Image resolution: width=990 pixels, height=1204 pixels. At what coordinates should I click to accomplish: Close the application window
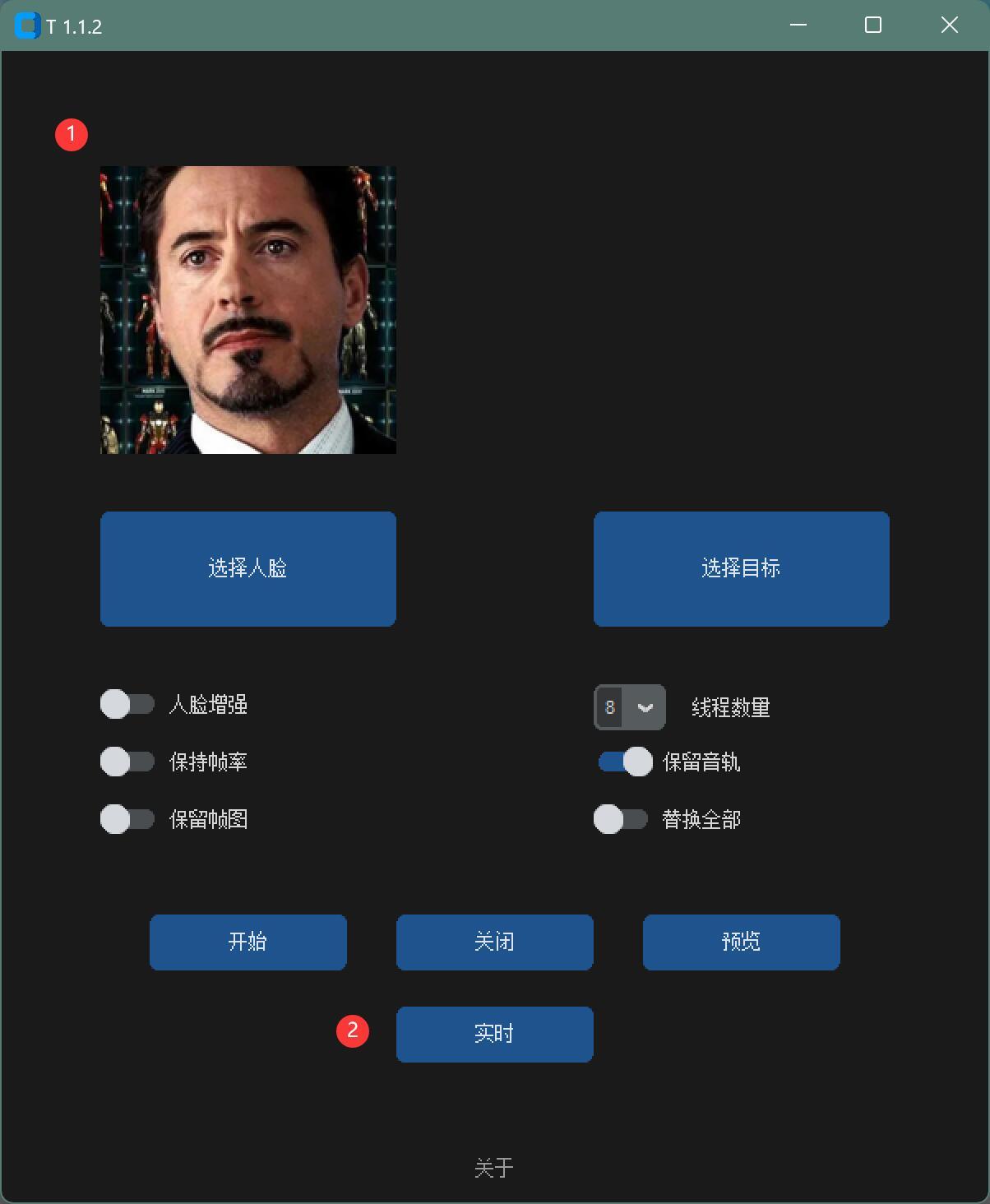949,25
